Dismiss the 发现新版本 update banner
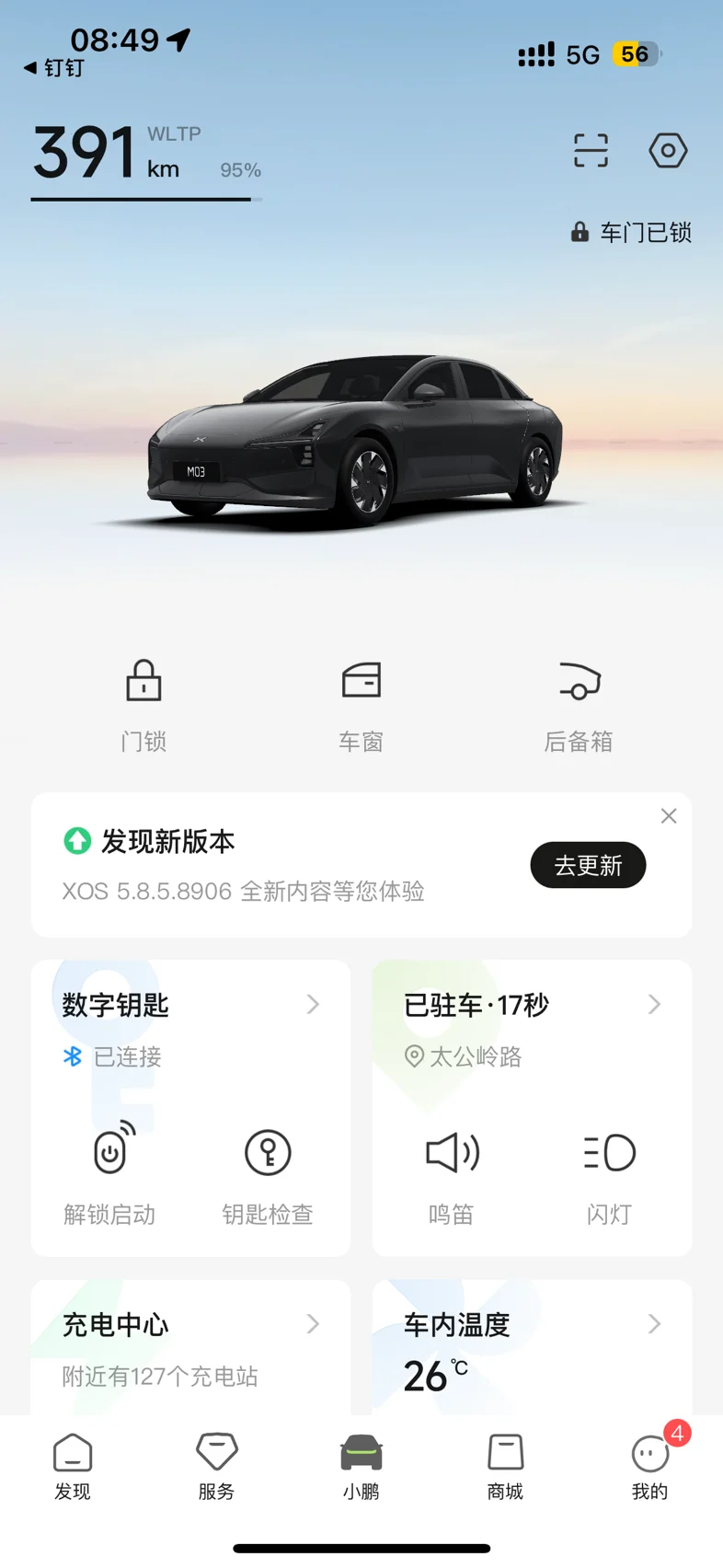The height and width of the screenshot is (1568, 723). point(669,816)
